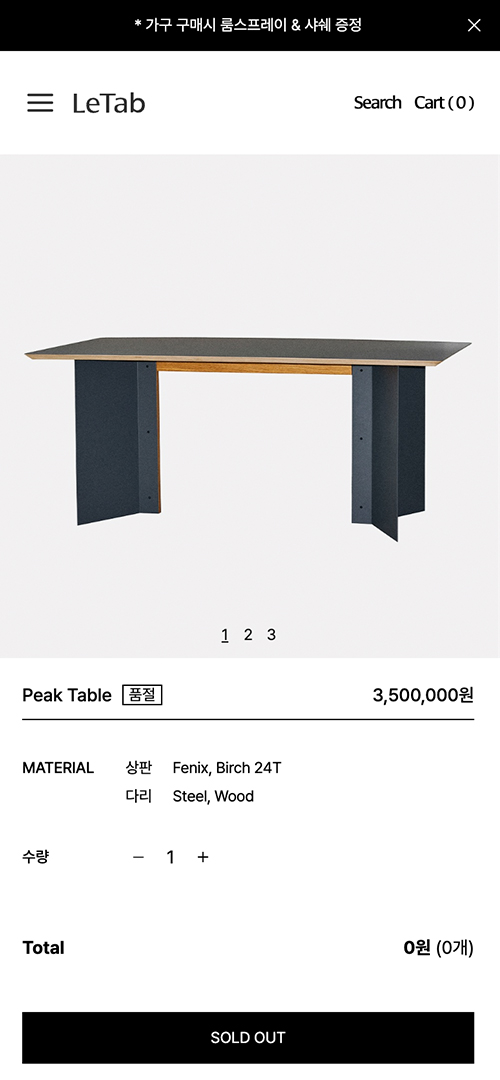Screen dimensions: 500x1080
Task: Switch to product image 2
Action: pos(248,635)
